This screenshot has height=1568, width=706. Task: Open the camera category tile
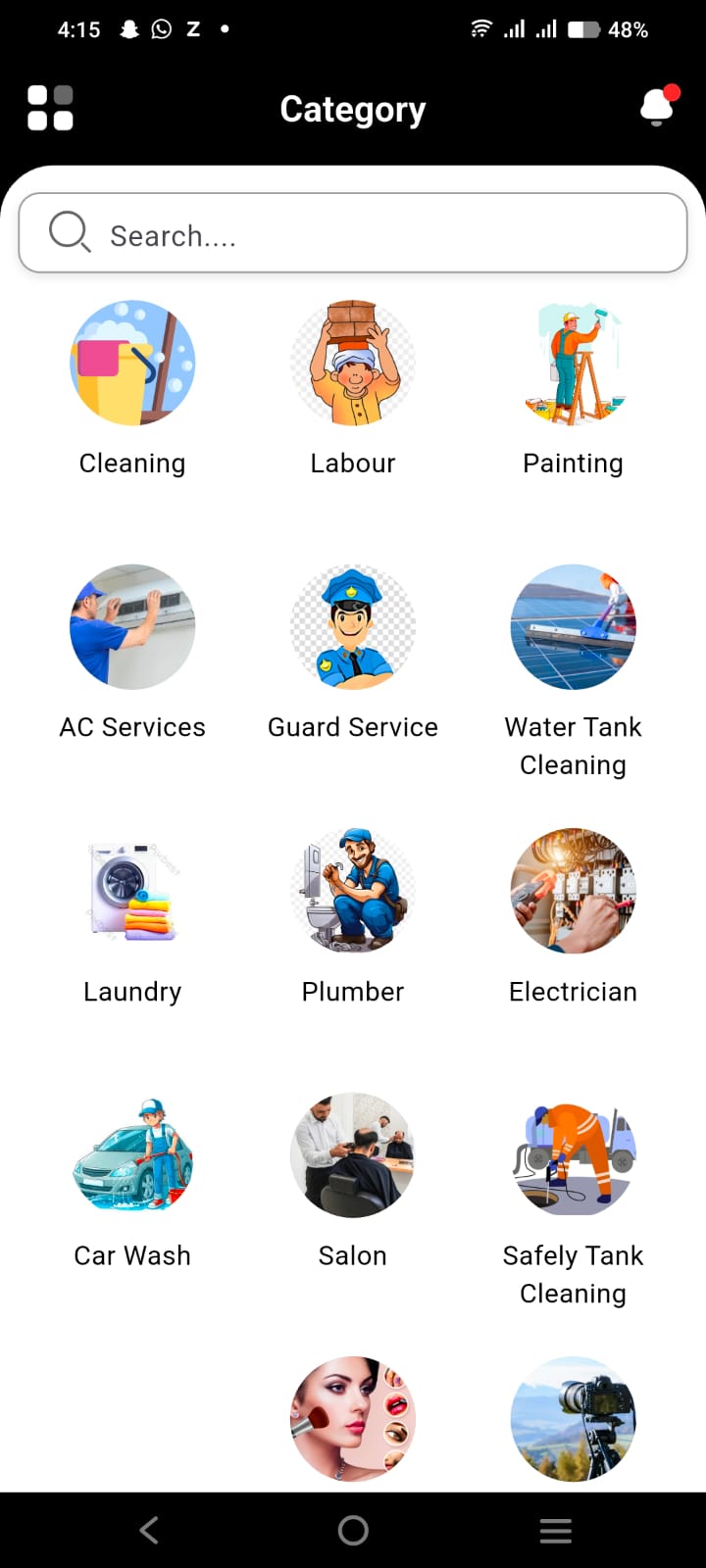coord(573,1419)
